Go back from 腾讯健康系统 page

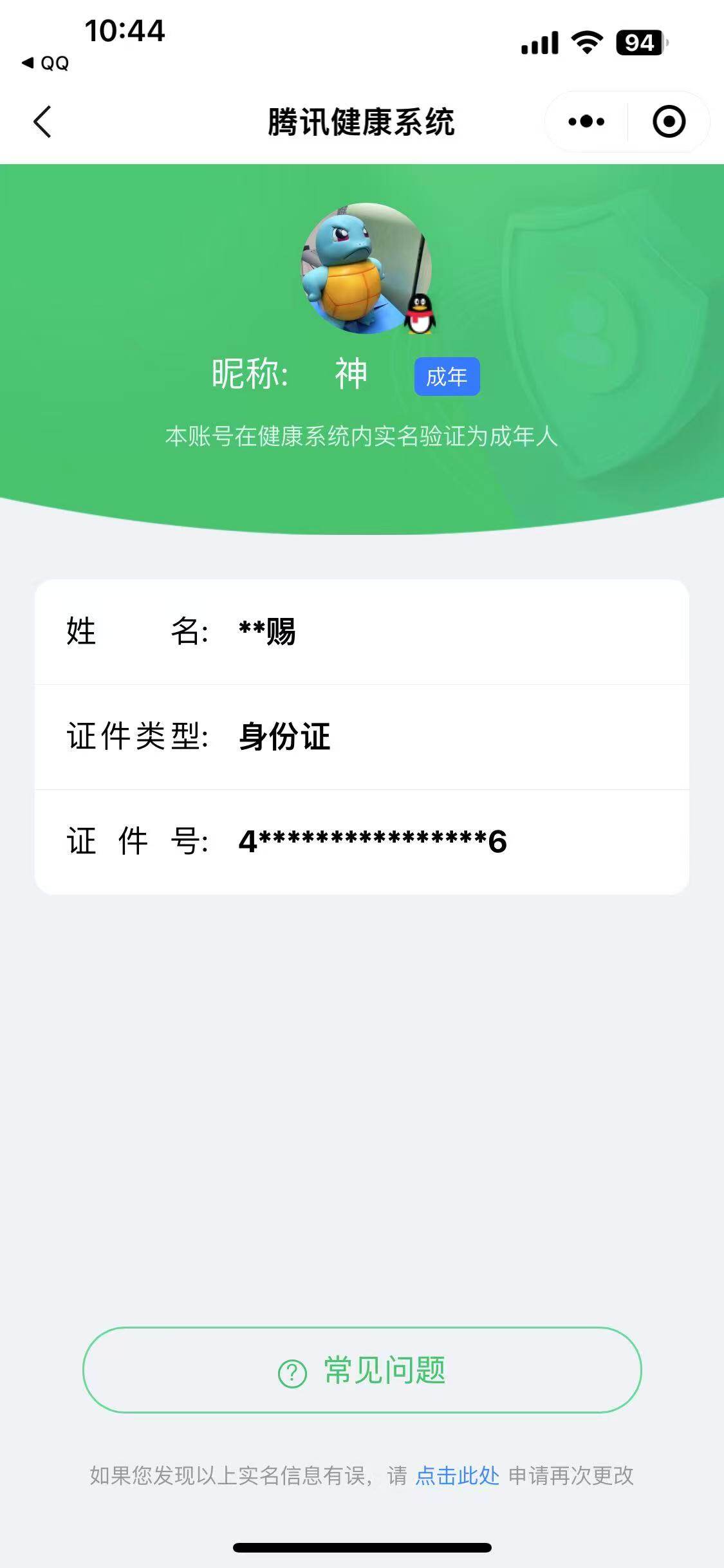click(42, 122)
